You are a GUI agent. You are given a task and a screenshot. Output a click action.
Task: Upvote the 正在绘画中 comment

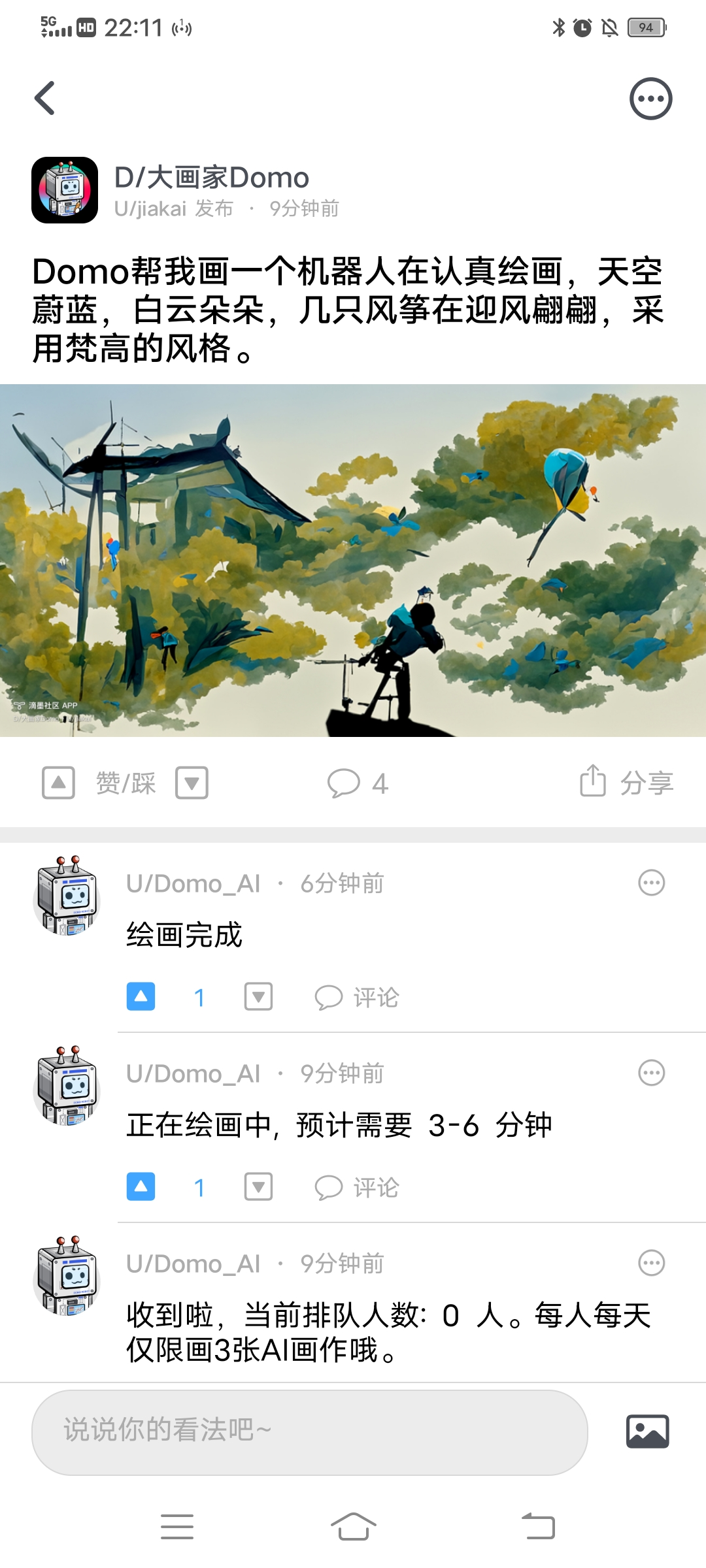[x=141, y=1187]
